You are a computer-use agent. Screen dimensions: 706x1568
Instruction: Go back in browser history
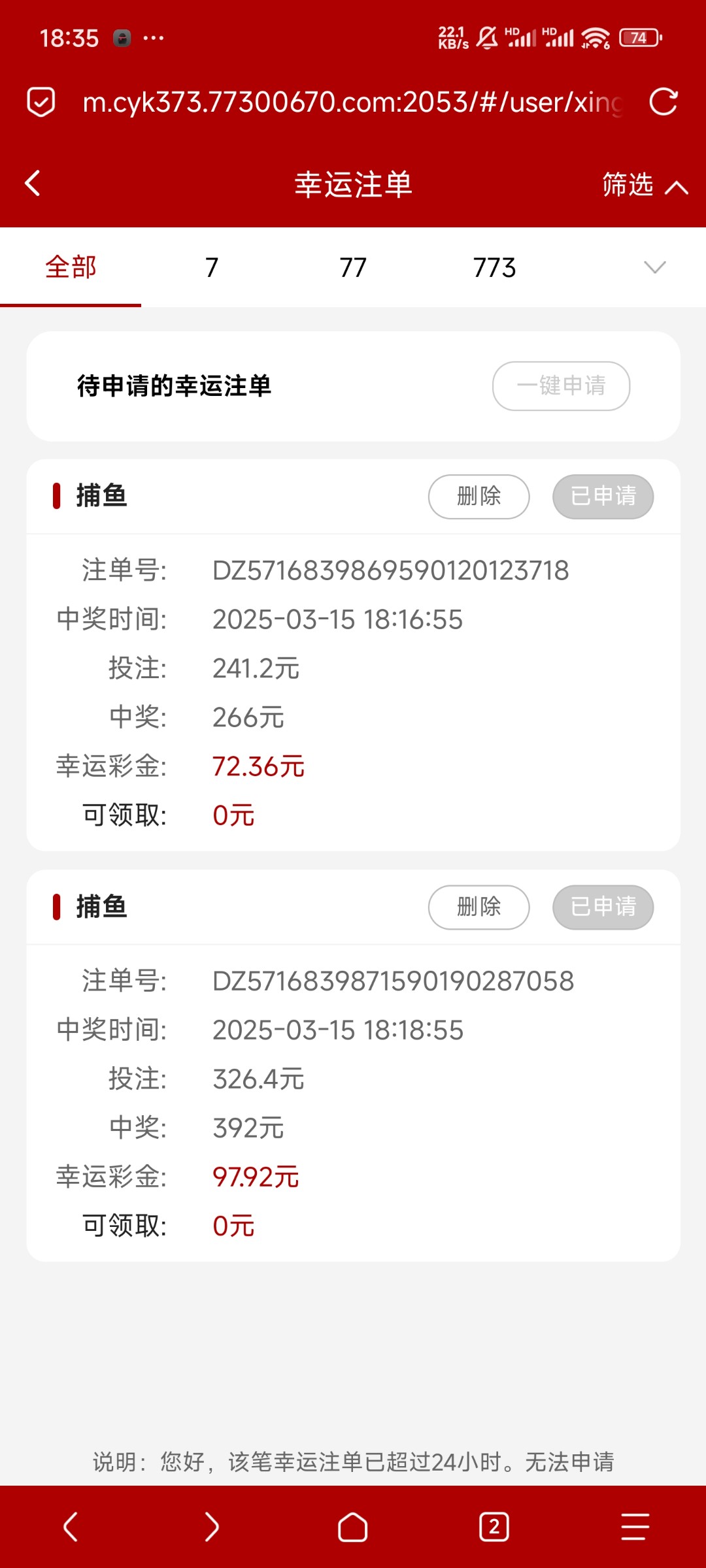[71, 1527]
